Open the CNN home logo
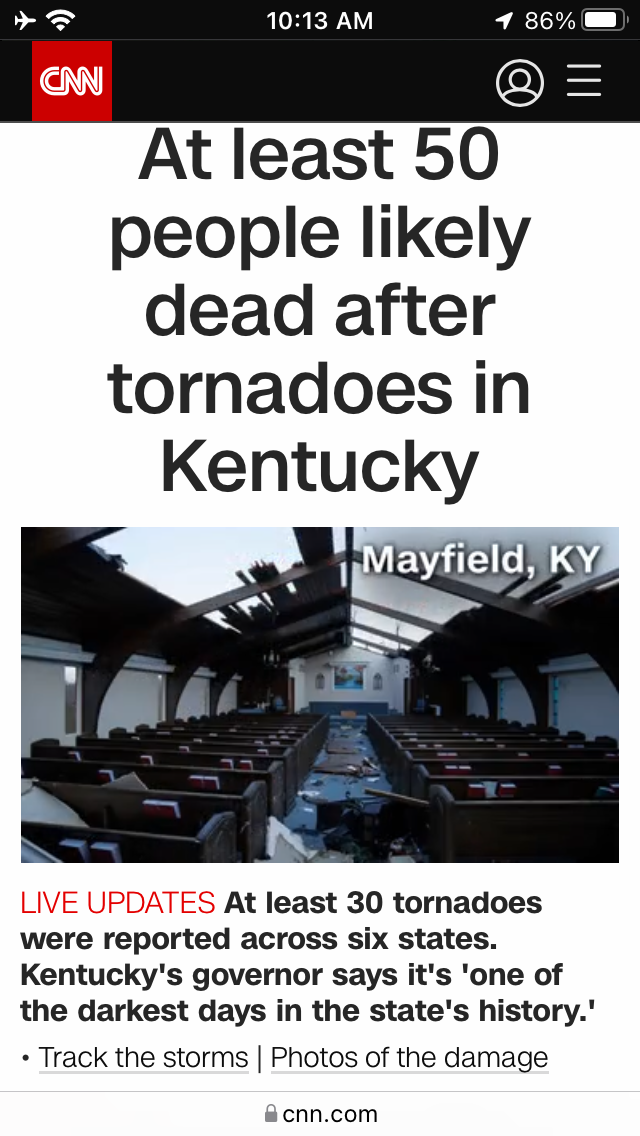The image size is (640, 1136). (x=71, y=82)
